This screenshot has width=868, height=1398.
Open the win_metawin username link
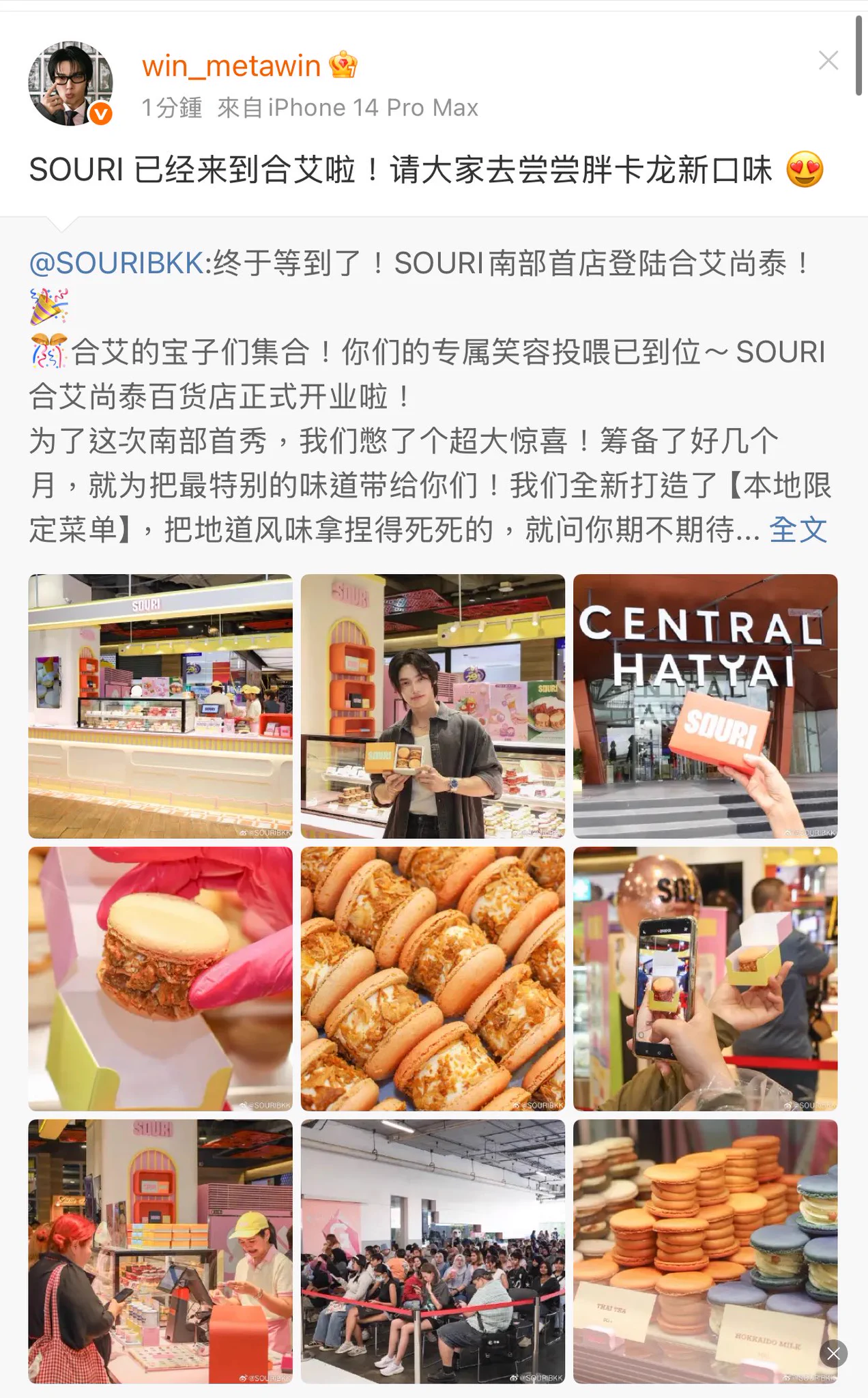[231, 66]
